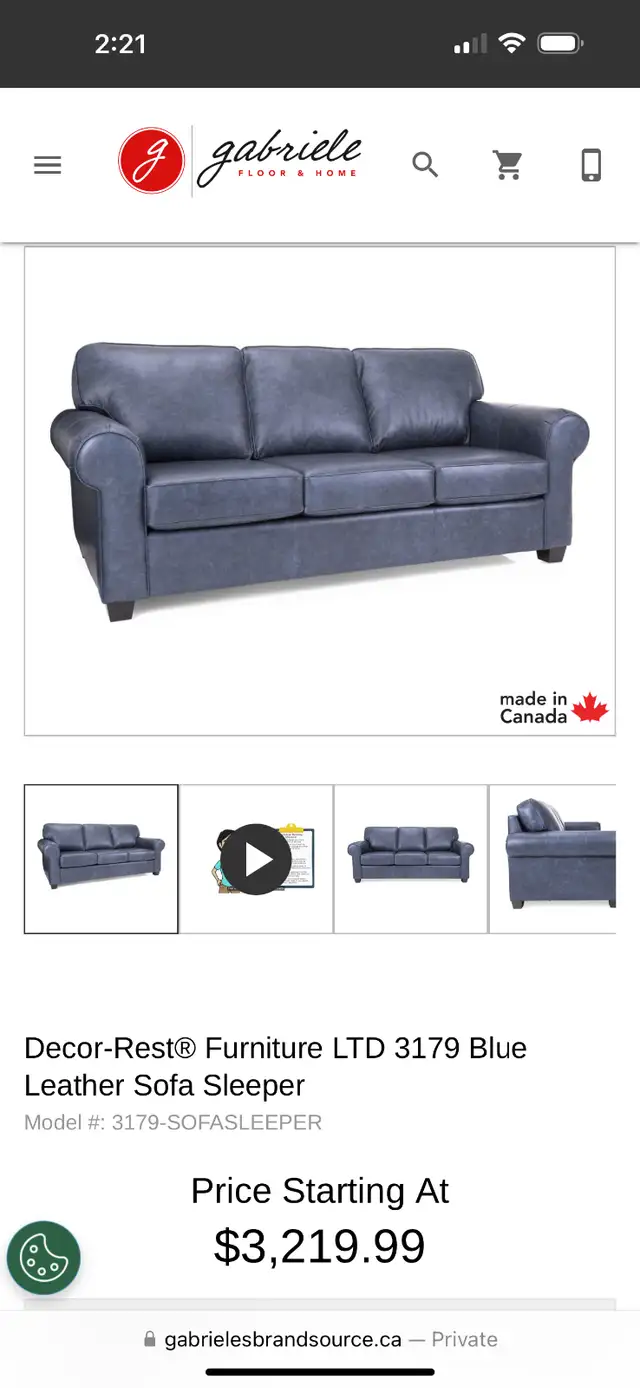Go to Gabriele Floor & Home homepage logo
This screenshot has height=1388, width=640.
pyautogui.click(x=240, y=160)
